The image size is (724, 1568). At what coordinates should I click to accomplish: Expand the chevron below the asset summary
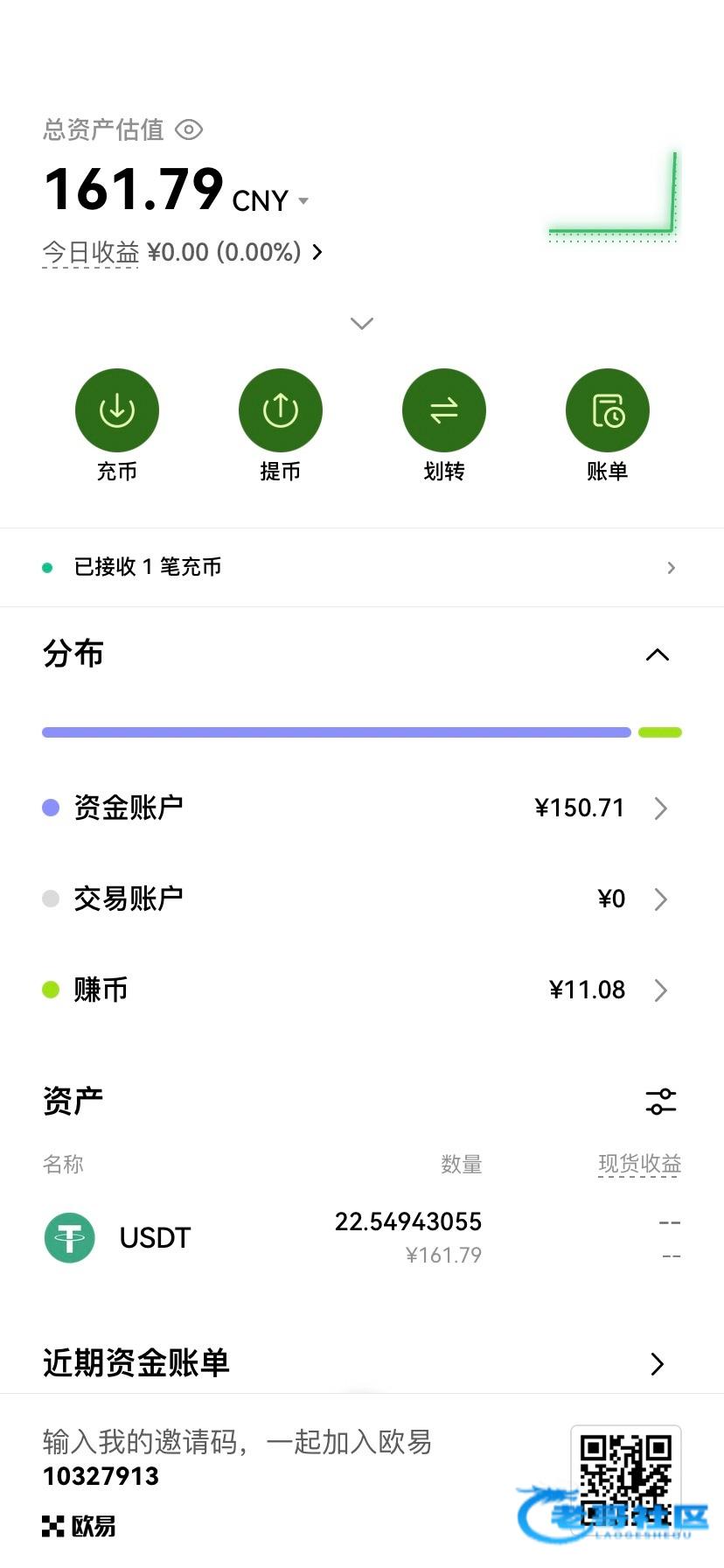tap(362, 324)
